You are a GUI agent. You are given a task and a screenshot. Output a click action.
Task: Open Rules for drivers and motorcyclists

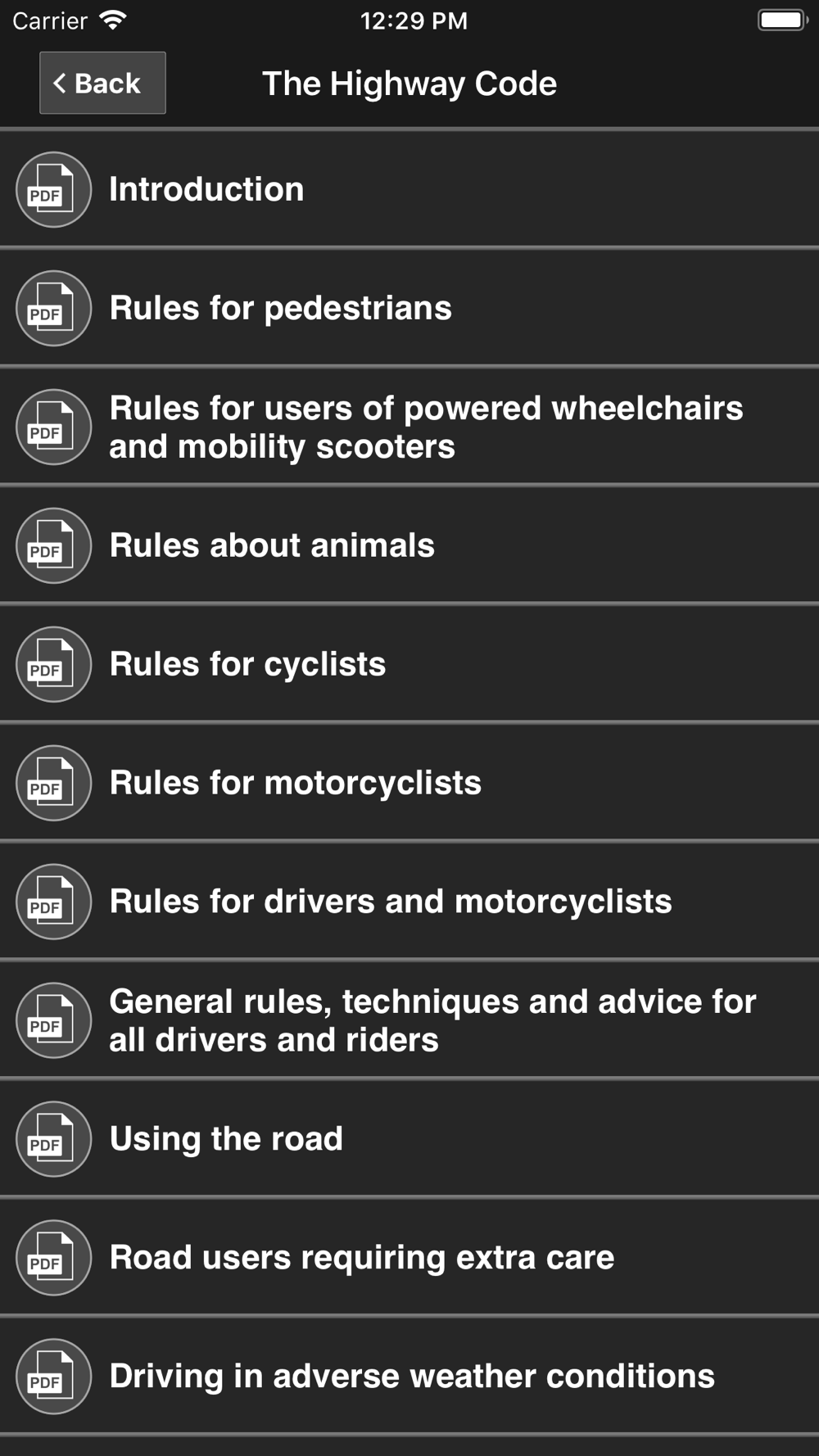coord(409,902)
